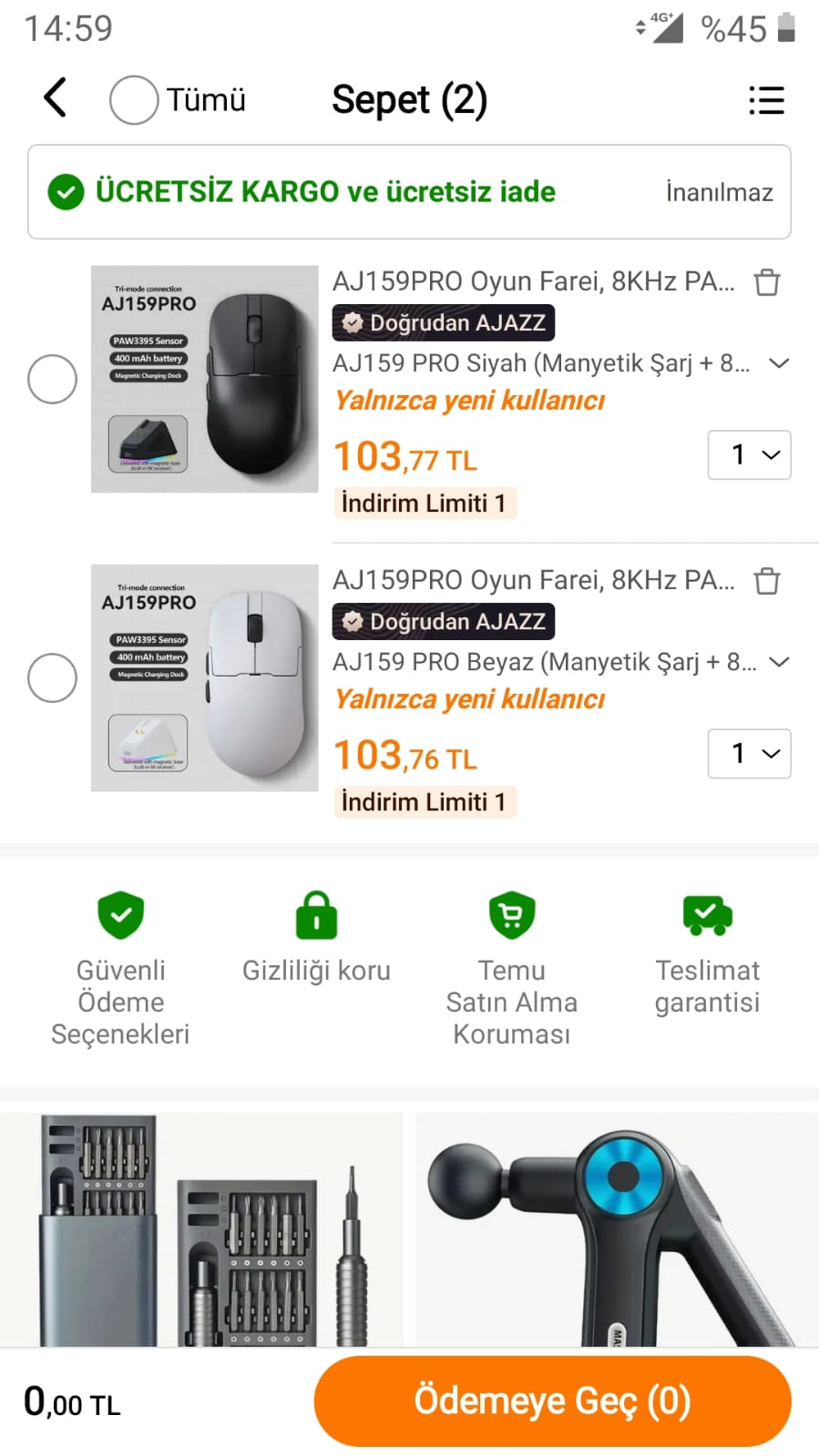The height and width of the screenshot is (1456, 819).
Task: Change quantity of the Beyaz mouse
Action: tap(749, 753)
